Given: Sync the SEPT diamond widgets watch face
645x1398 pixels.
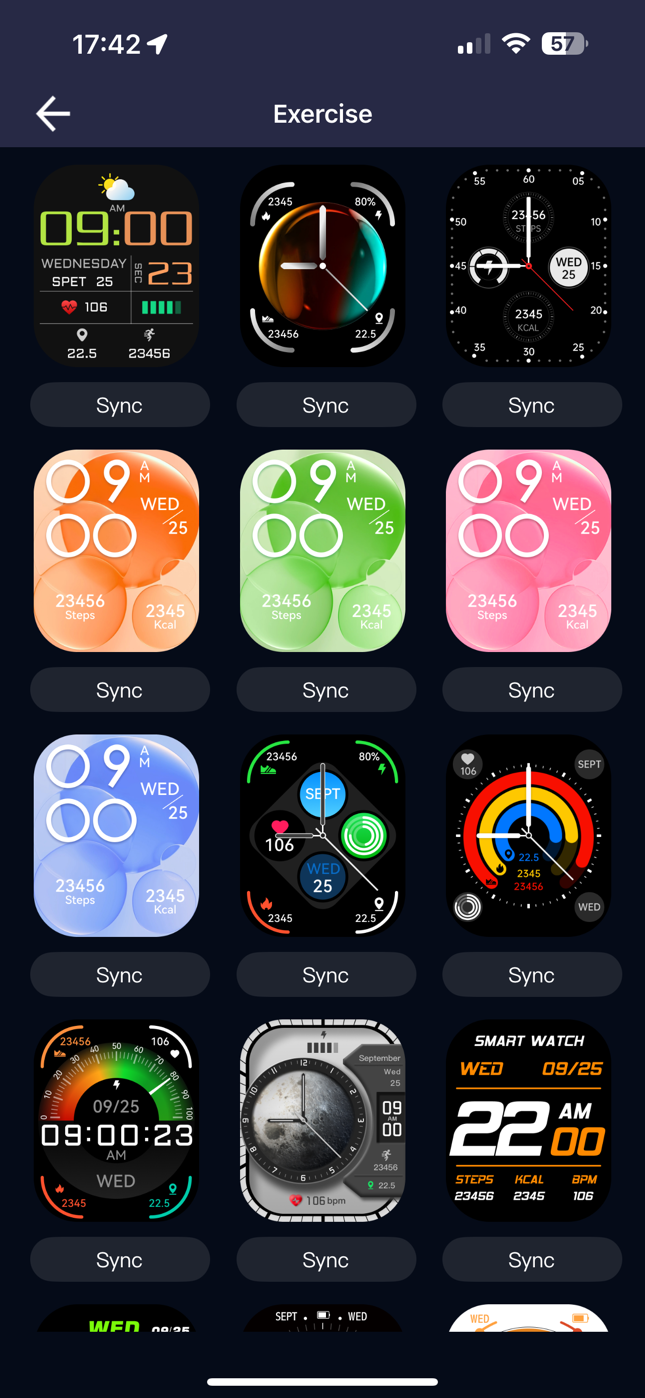Looking at the screenshot, I should click(325, 975).
